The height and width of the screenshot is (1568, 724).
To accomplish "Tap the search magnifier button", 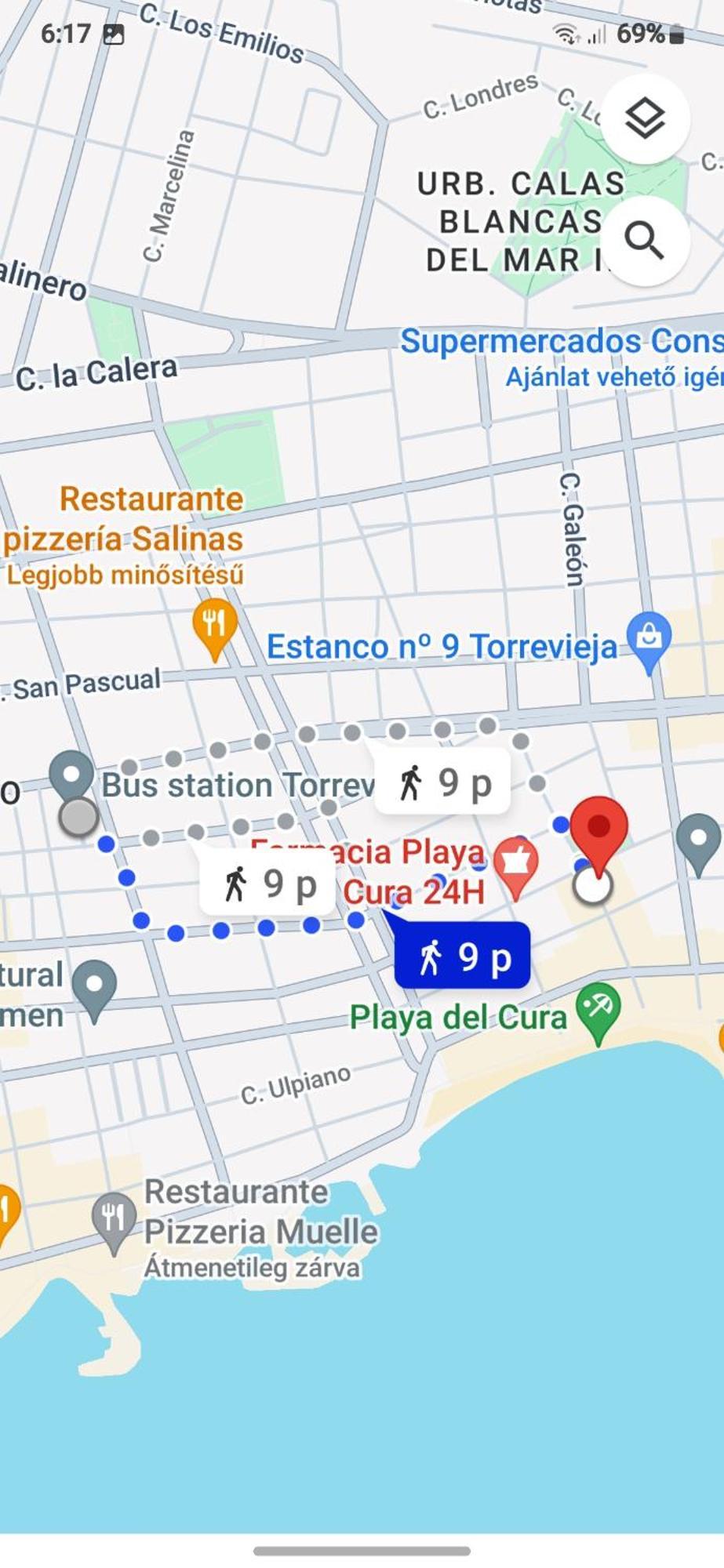I will [x=645, y=240].
